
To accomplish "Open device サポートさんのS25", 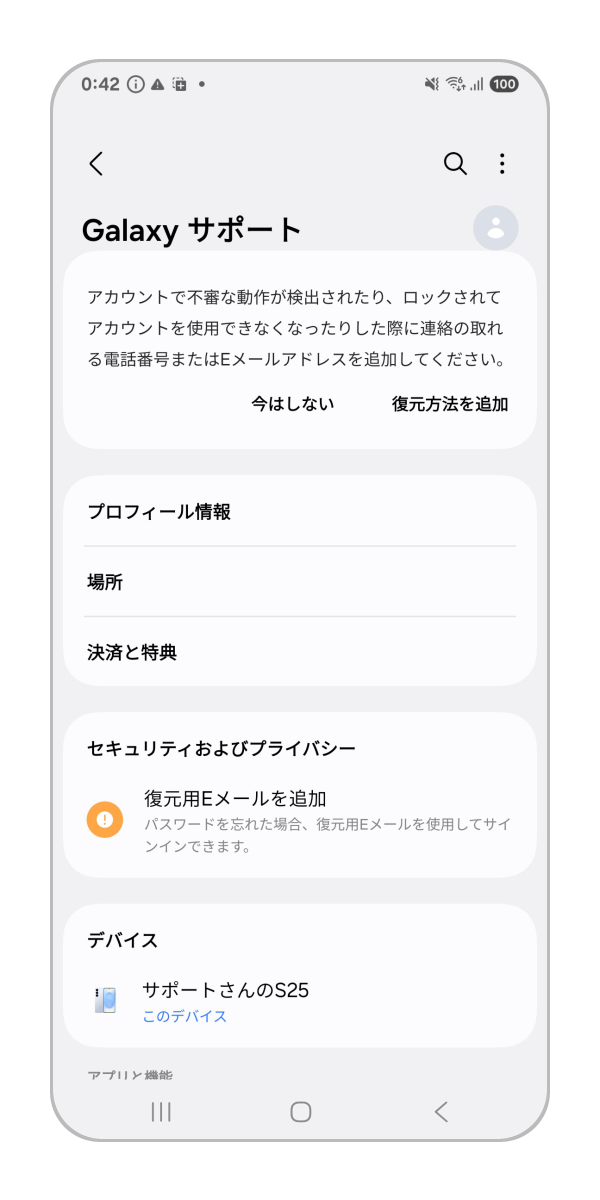I will (x=300, y=1001).
